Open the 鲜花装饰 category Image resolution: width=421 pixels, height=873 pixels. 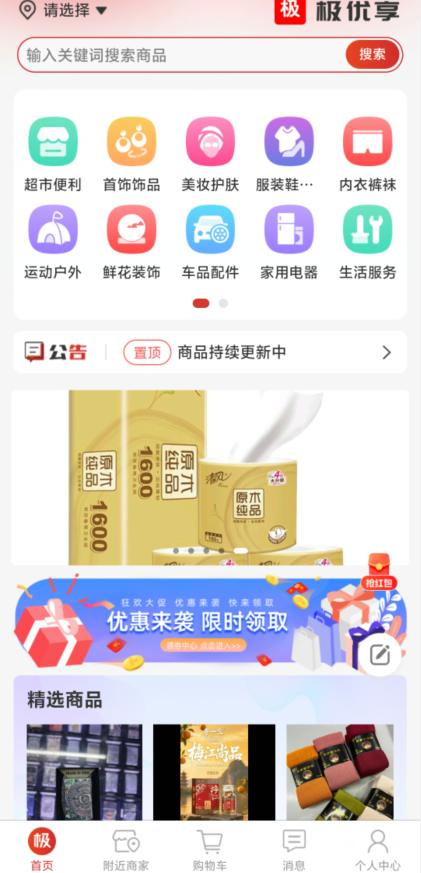pyautogui.click(x=131, y=242)
